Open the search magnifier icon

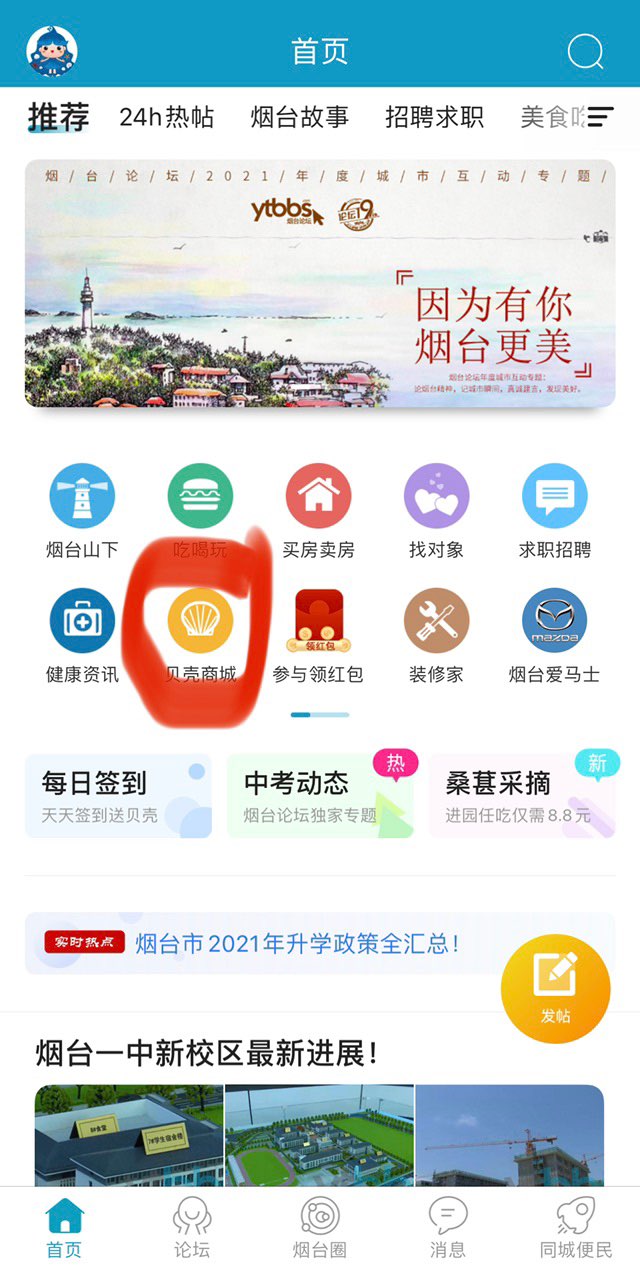click(585, 51)
